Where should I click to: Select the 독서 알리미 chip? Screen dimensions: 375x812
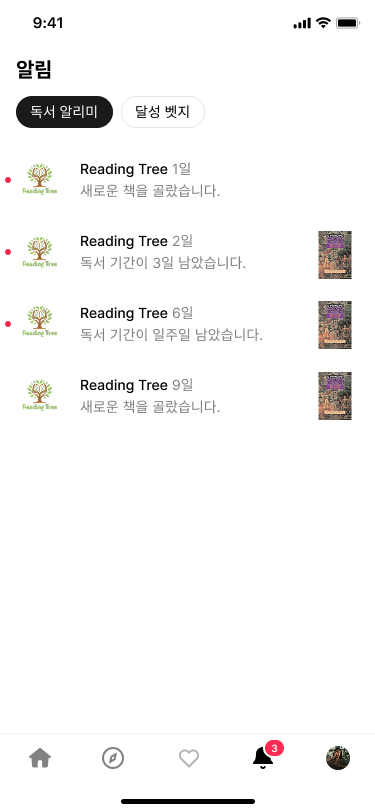coord(64,112)
